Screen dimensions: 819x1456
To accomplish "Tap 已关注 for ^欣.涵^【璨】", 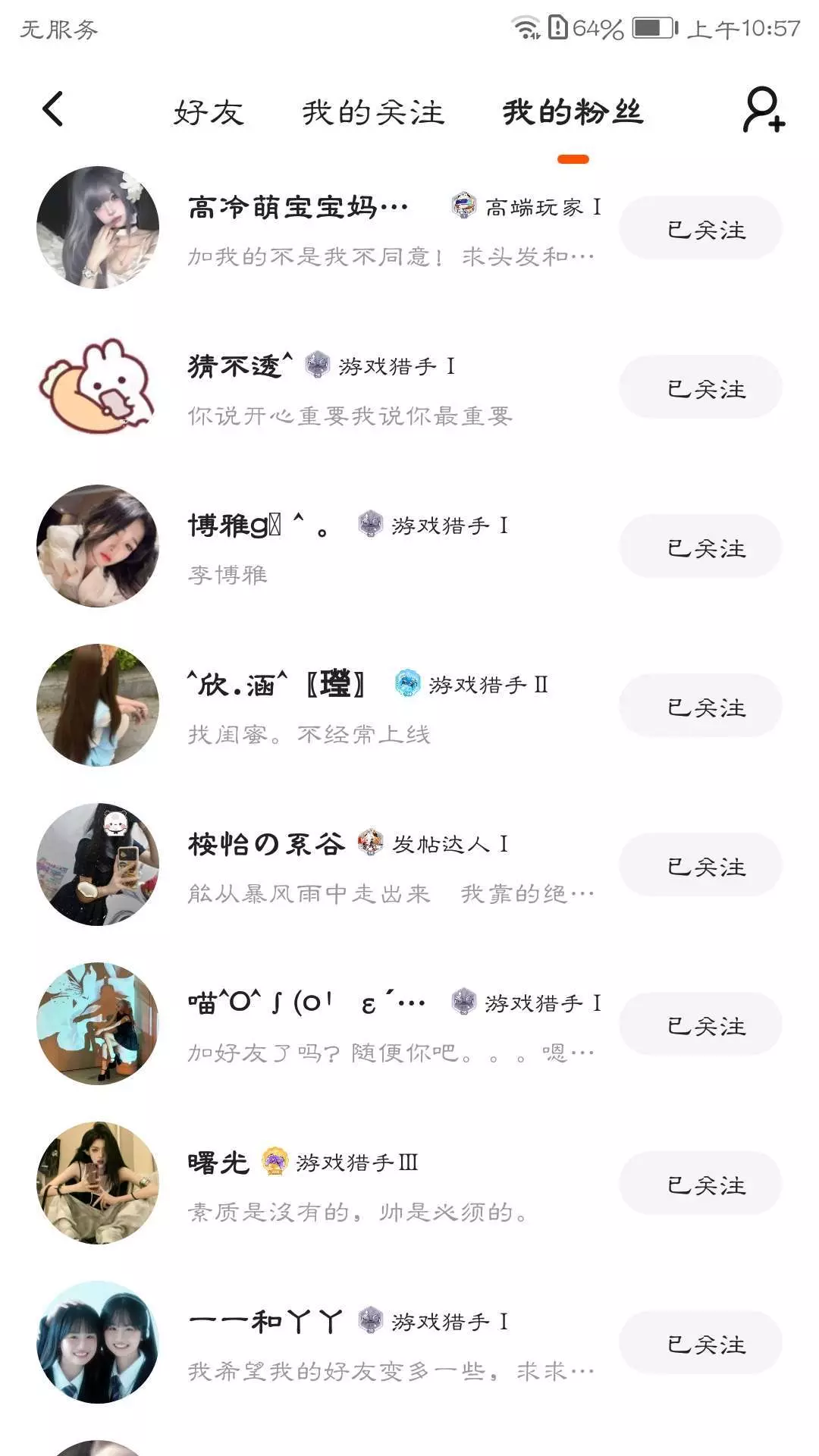I will (700, 706).
